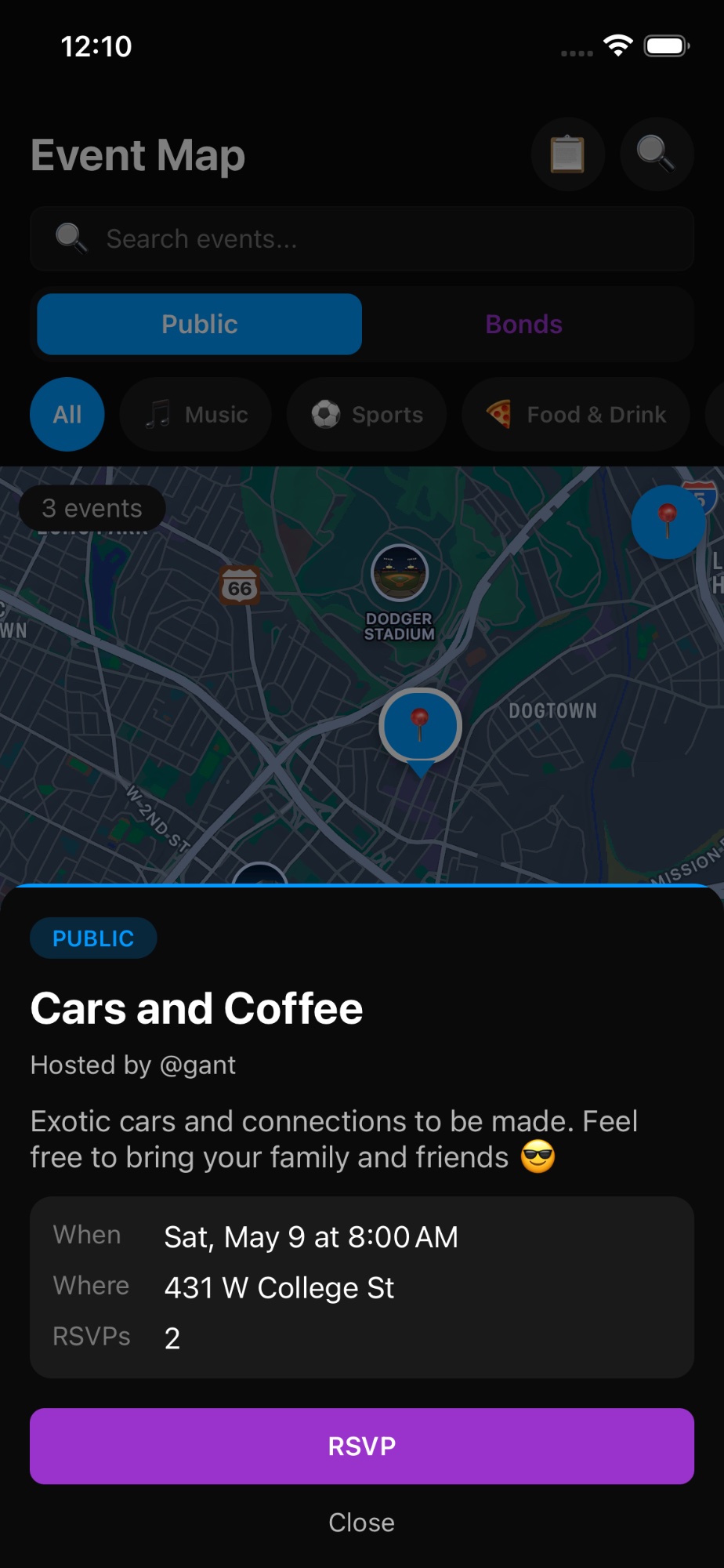Image resolution: width=724 pixels, height=1568 pixels.
Task: Select the All category chip
Action: pos(67,414)
